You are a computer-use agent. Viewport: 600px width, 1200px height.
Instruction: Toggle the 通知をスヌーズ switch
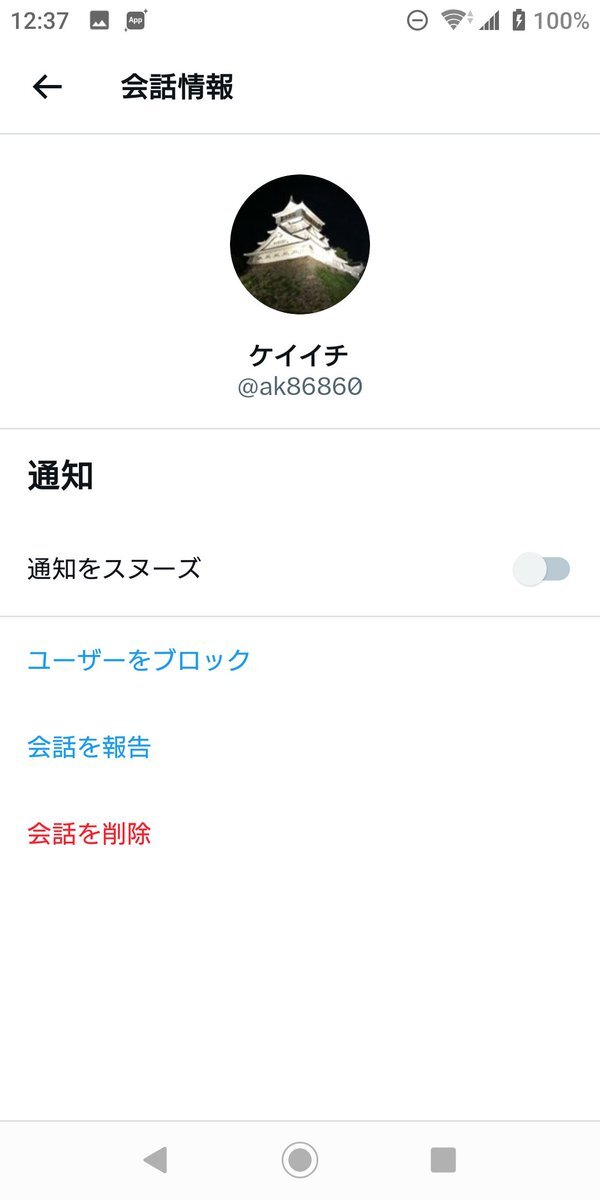(541, 570)
